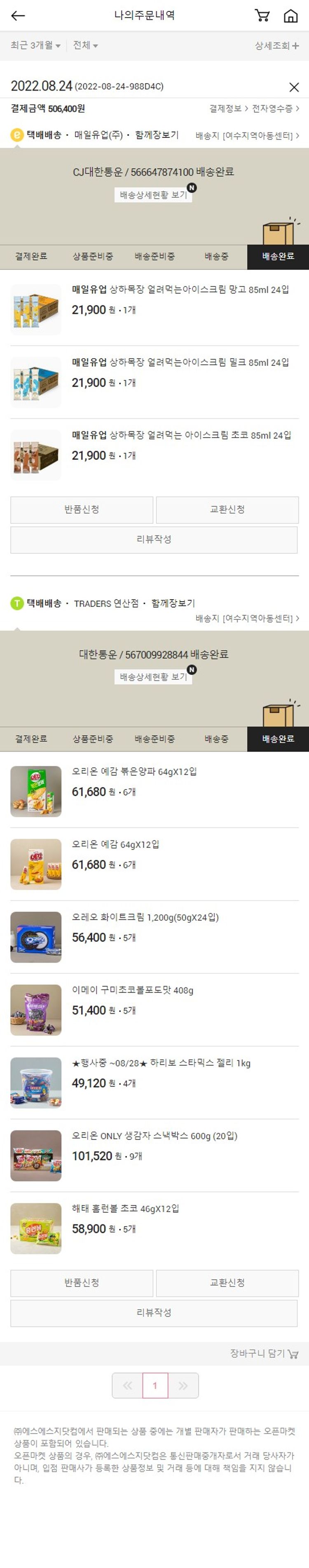Viewport: 309px width, 1568px height.
Task: Open 결제정보 link
Action: [x=228, y=108]
